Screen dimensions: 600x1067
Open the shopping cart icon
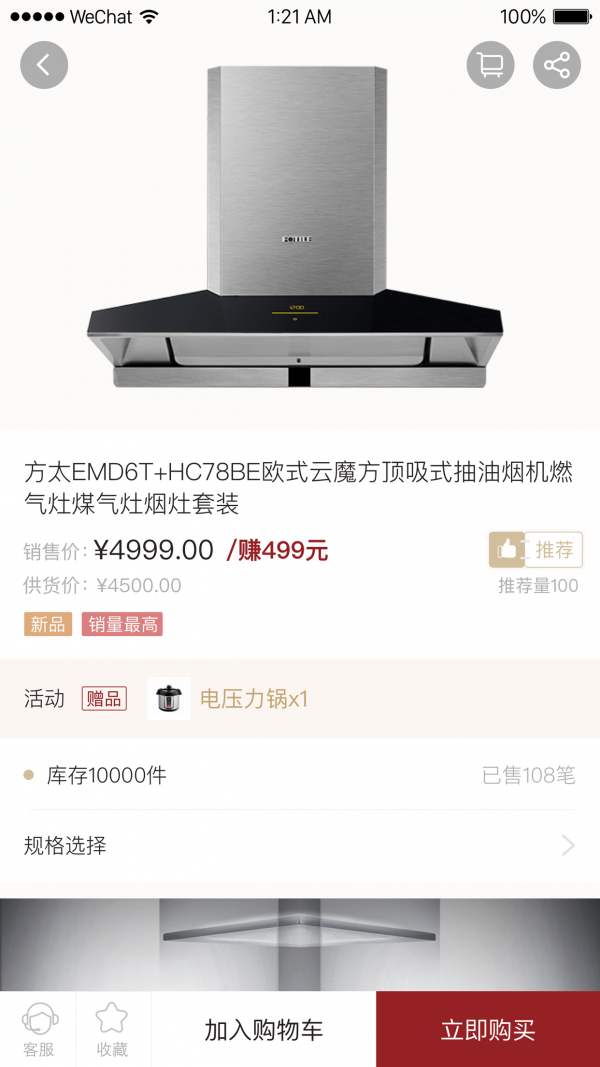(490, 65)
